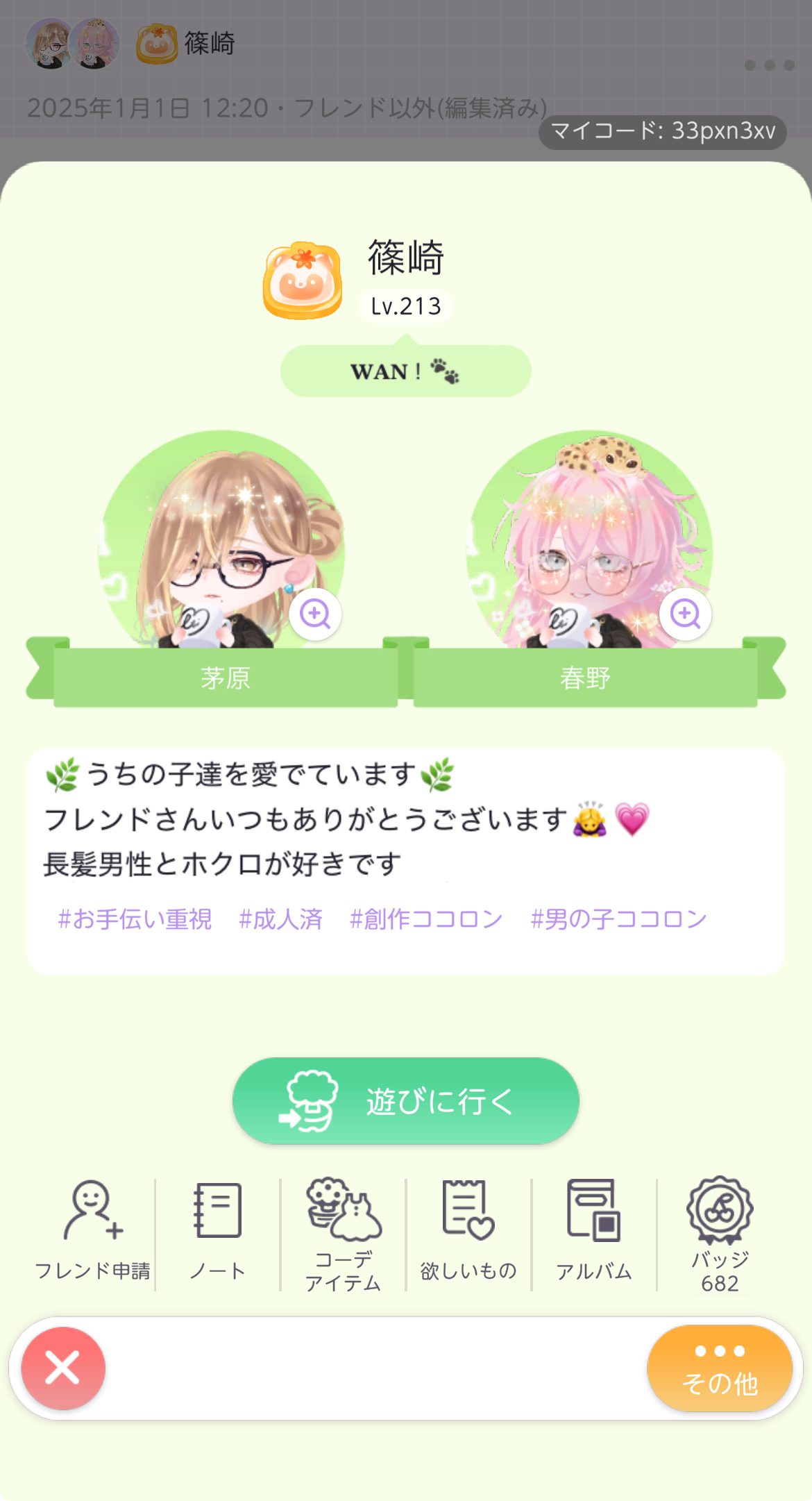Image resolution: width=812 pixels, height=1501 pixels.
Task: Copy the マイコード 33pxn3xv chip
Action: coord(662,131)
